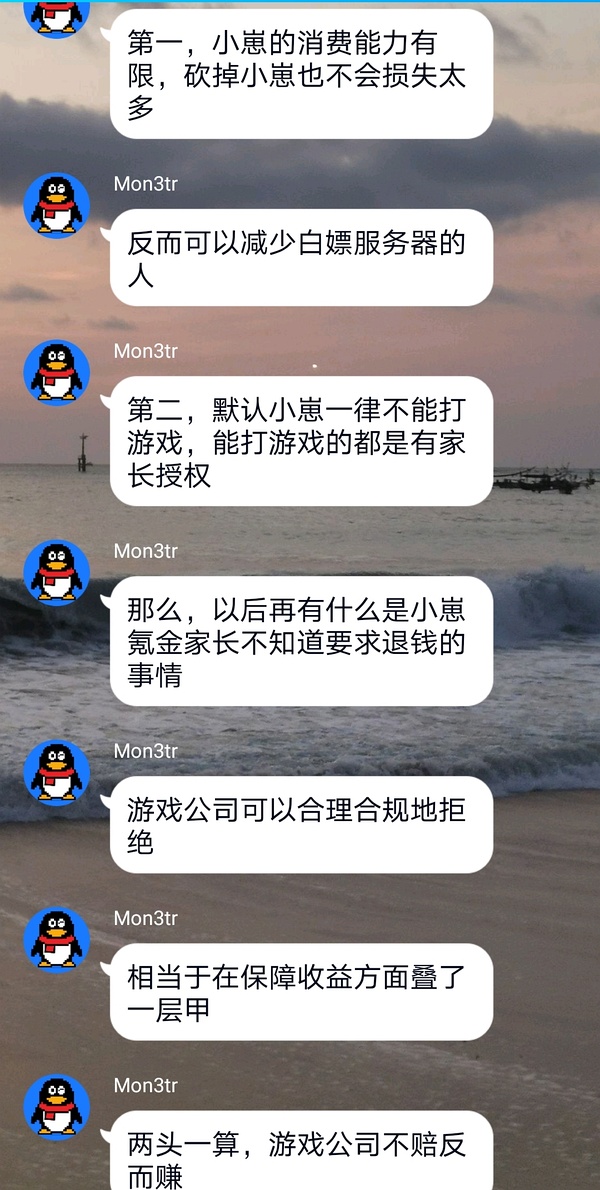Tap the avatar next to '游戏公司可以合理合规地拒绝'
This screenshot has height=1190, width=600.
pyautogui.click(x=57, y=773)
